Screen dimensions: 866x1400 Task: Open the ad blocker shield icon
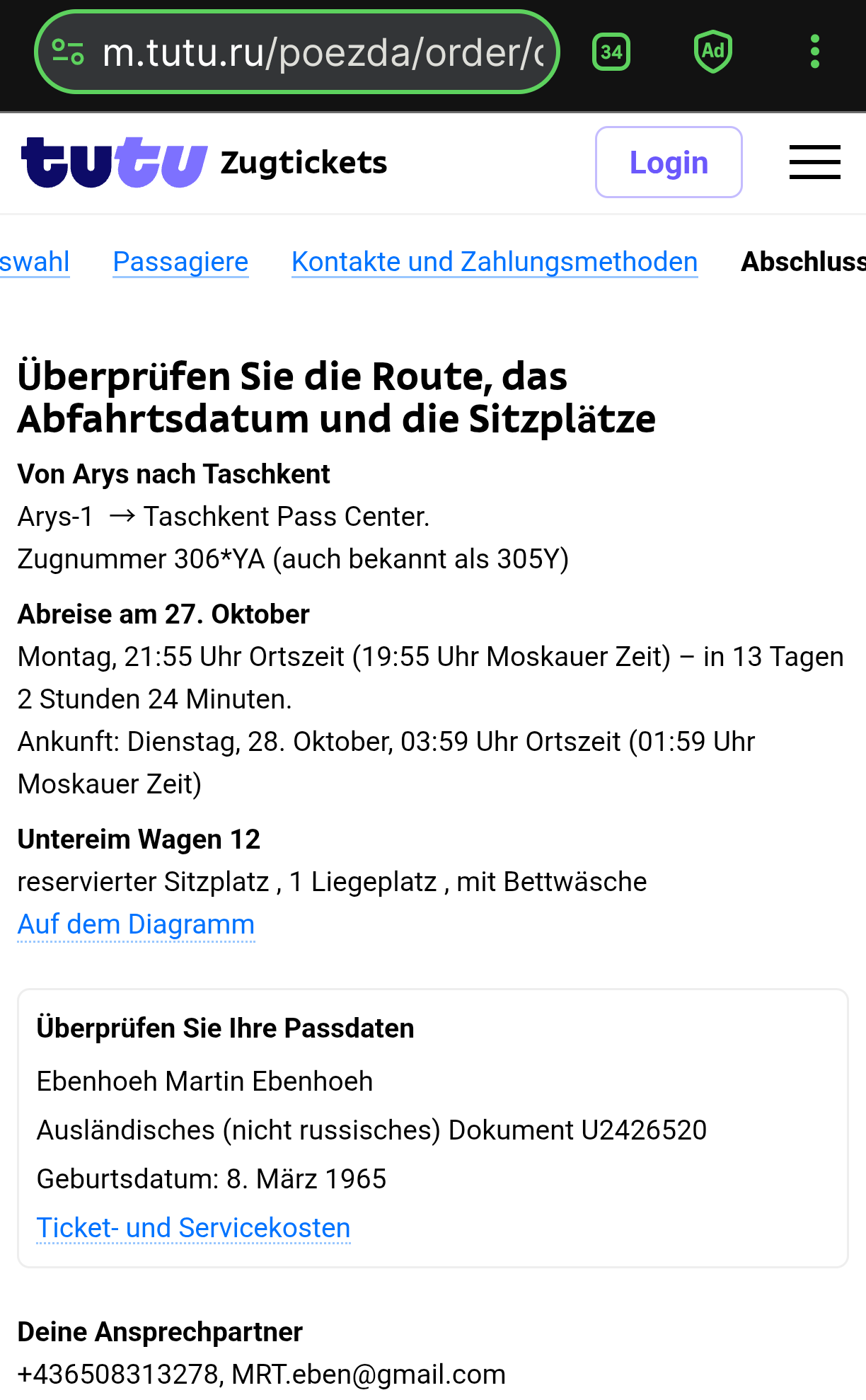click(712, 52)
